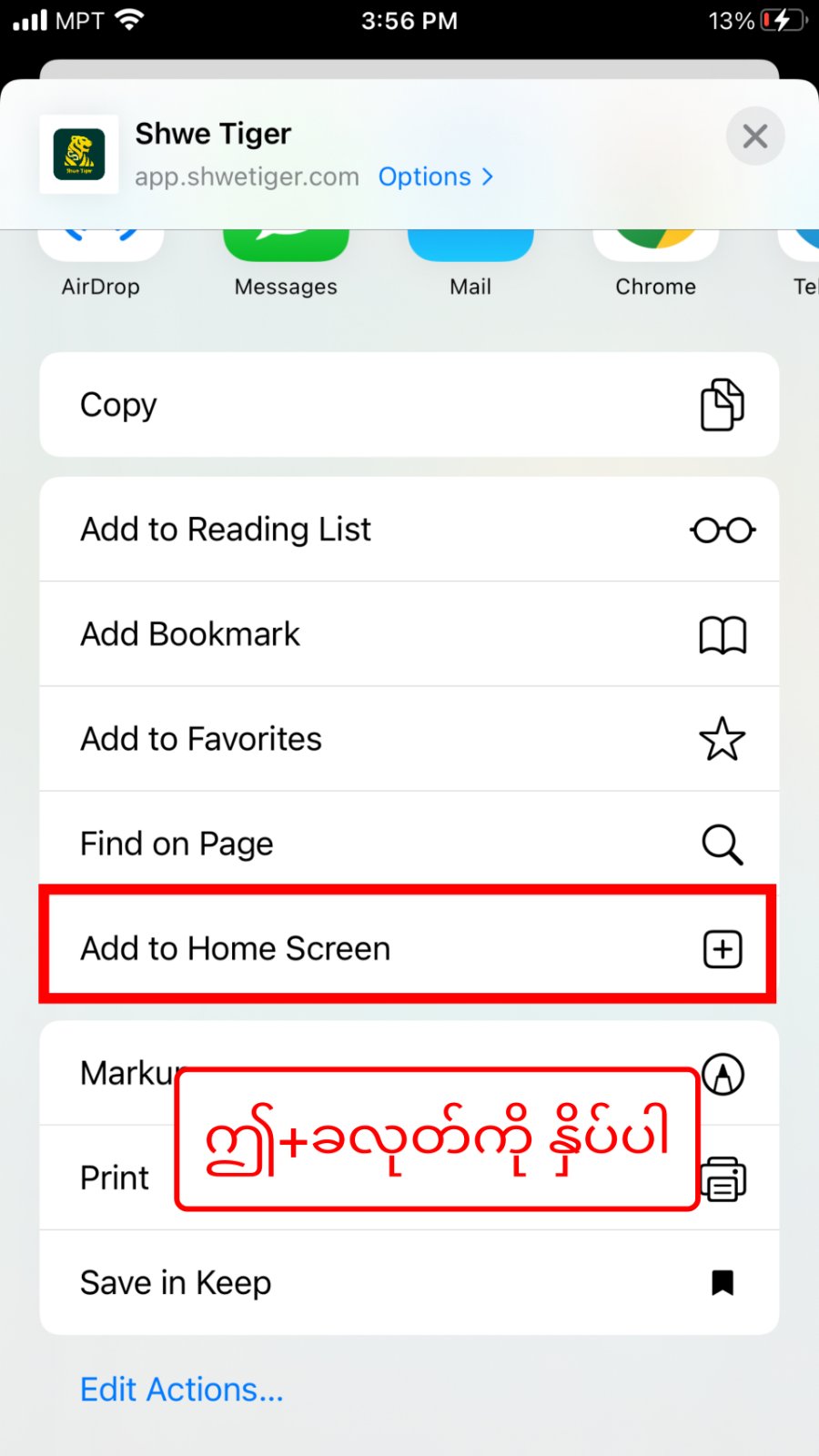
Task: Save page in Keep
Action: [409, 1283]
